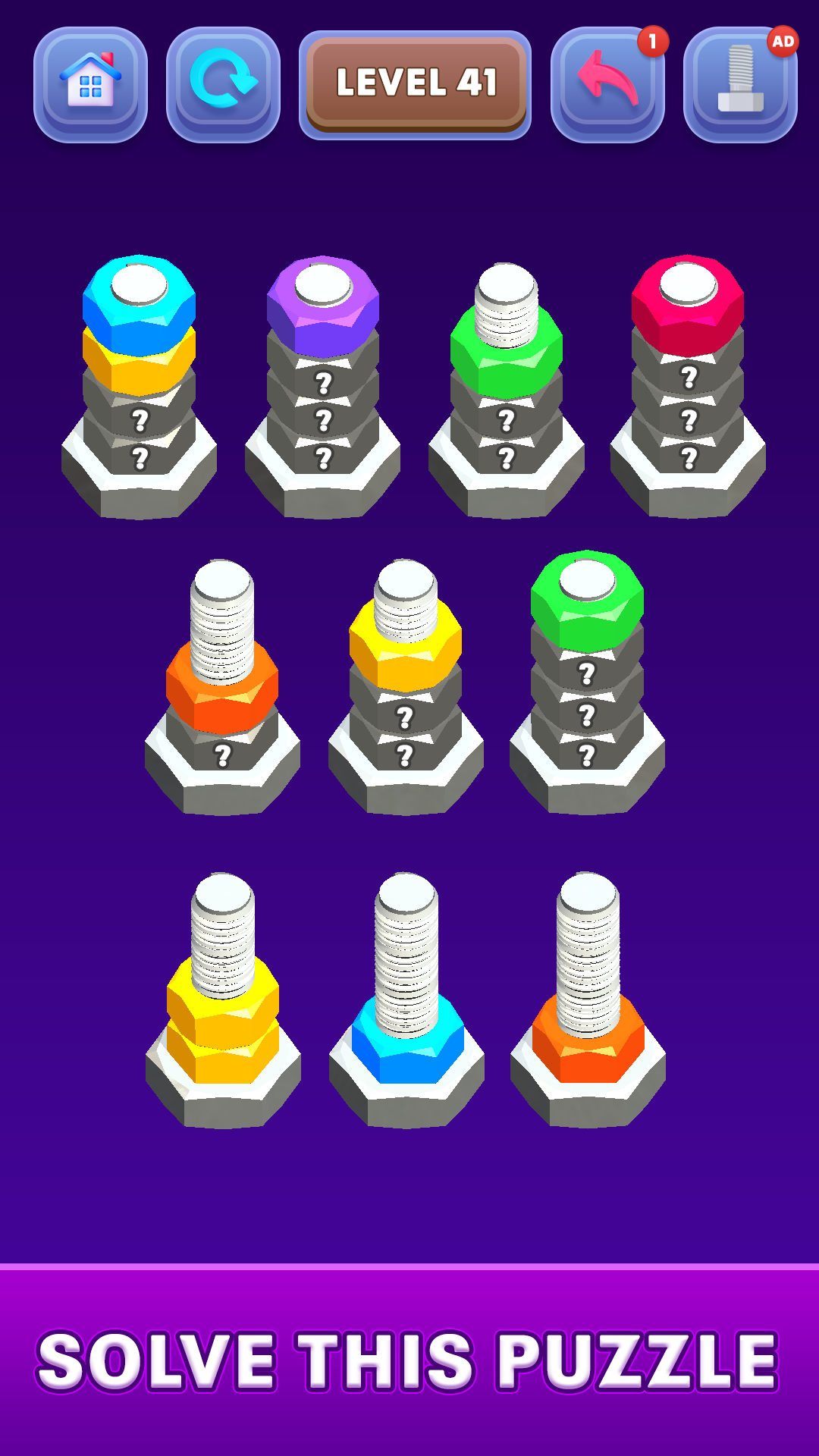Restart the level

tap(223, 84)
